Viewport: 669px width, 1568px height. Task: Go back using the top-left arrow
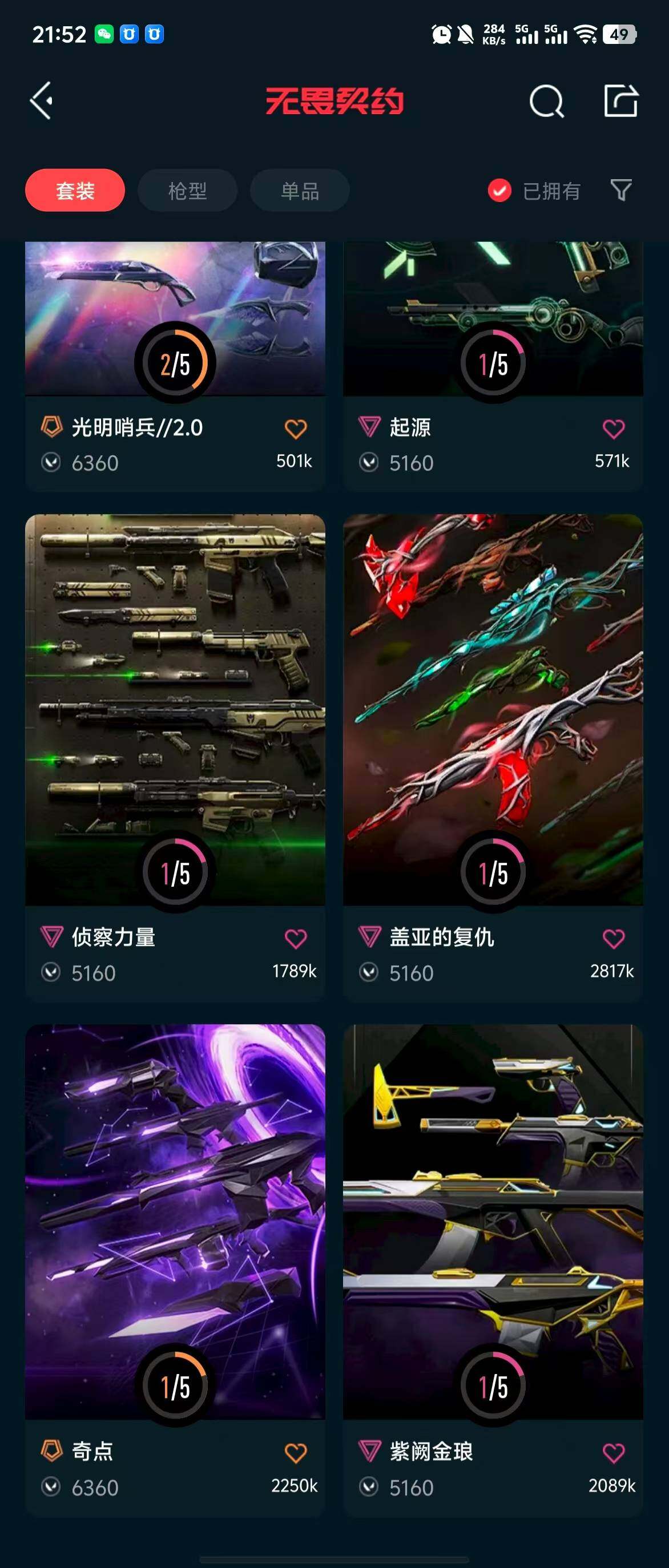tap(42, 100)
